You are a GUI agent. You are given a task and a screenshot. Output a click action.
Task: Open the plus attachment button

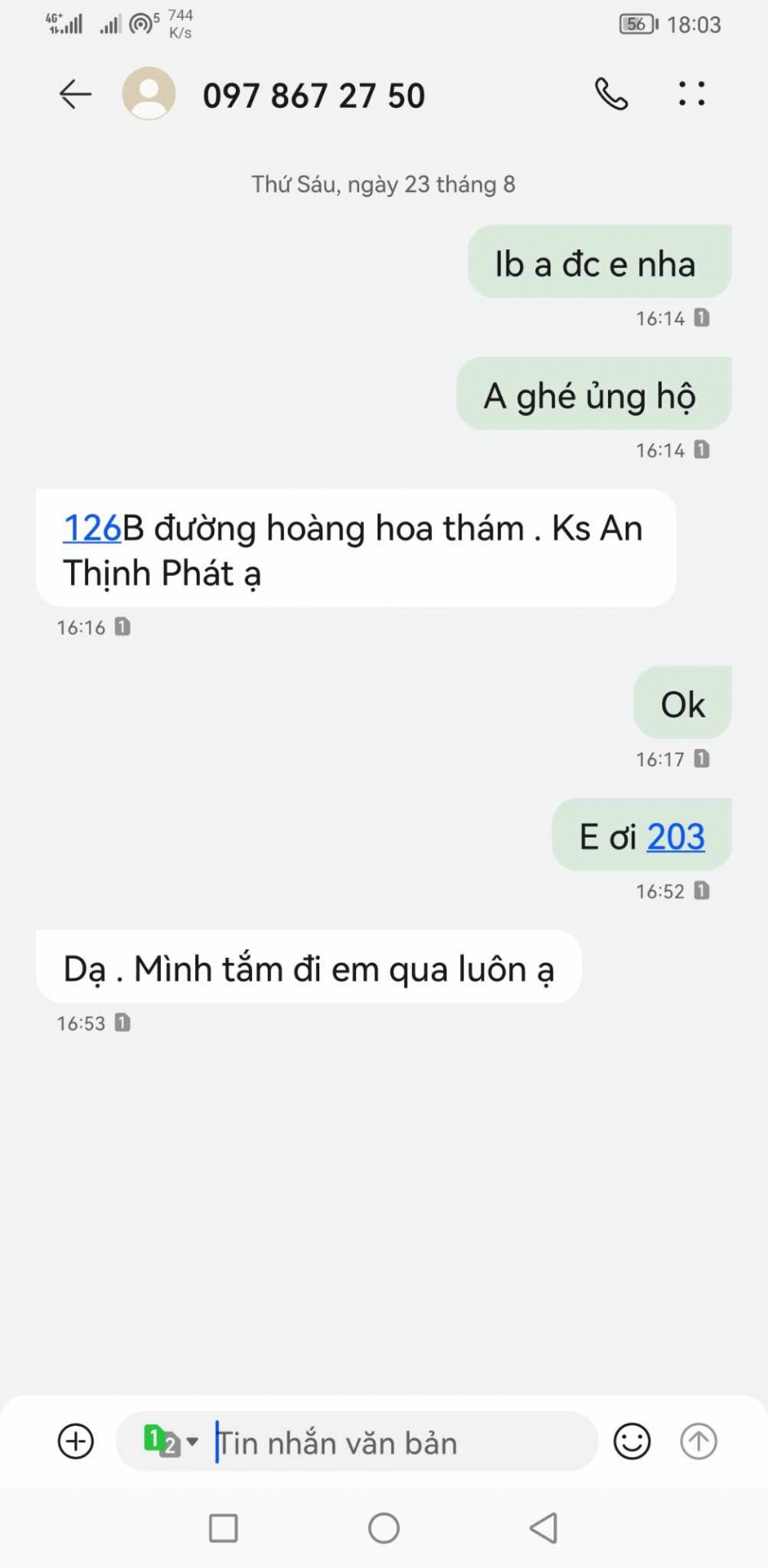click(76, 1442)
